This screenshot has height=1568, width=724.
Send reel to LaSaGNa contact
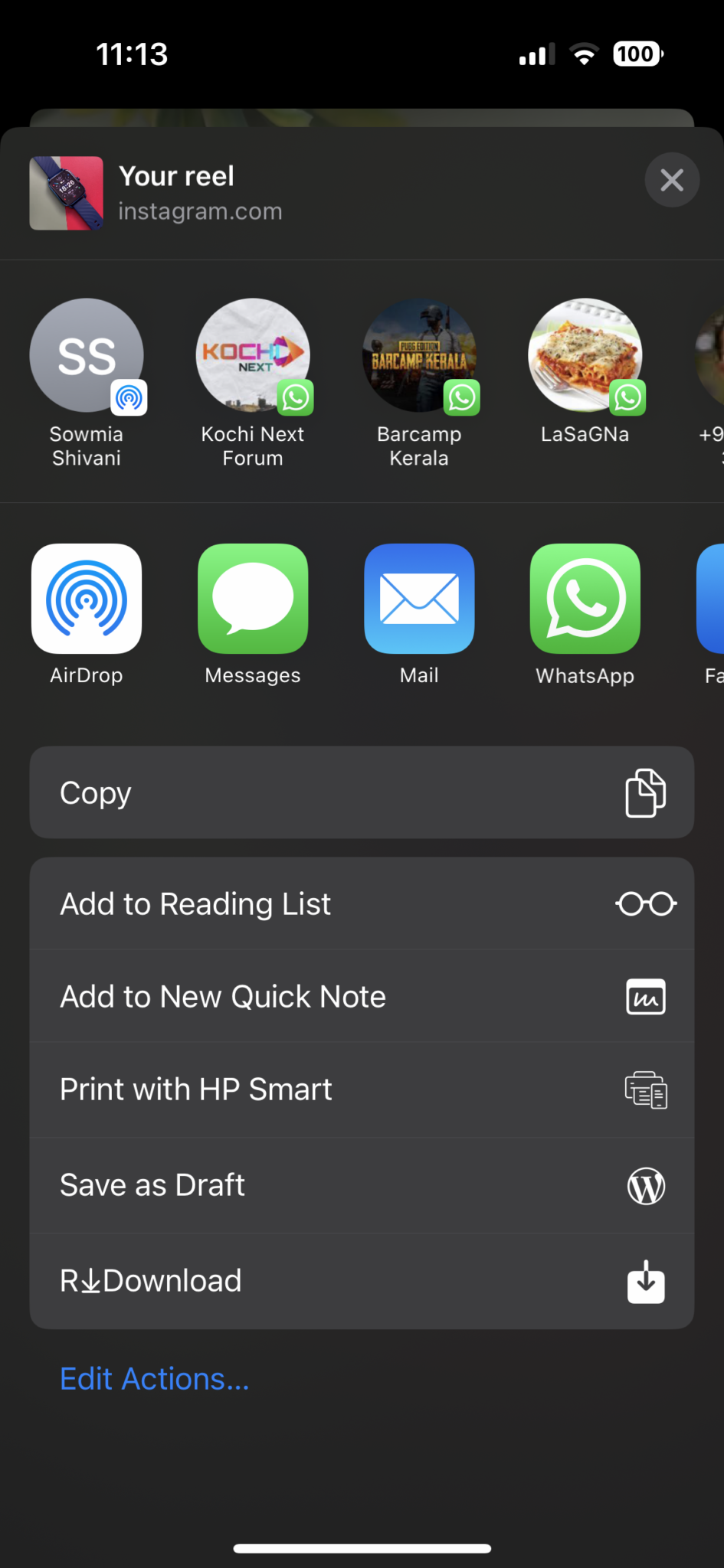(x=585, y=371)
